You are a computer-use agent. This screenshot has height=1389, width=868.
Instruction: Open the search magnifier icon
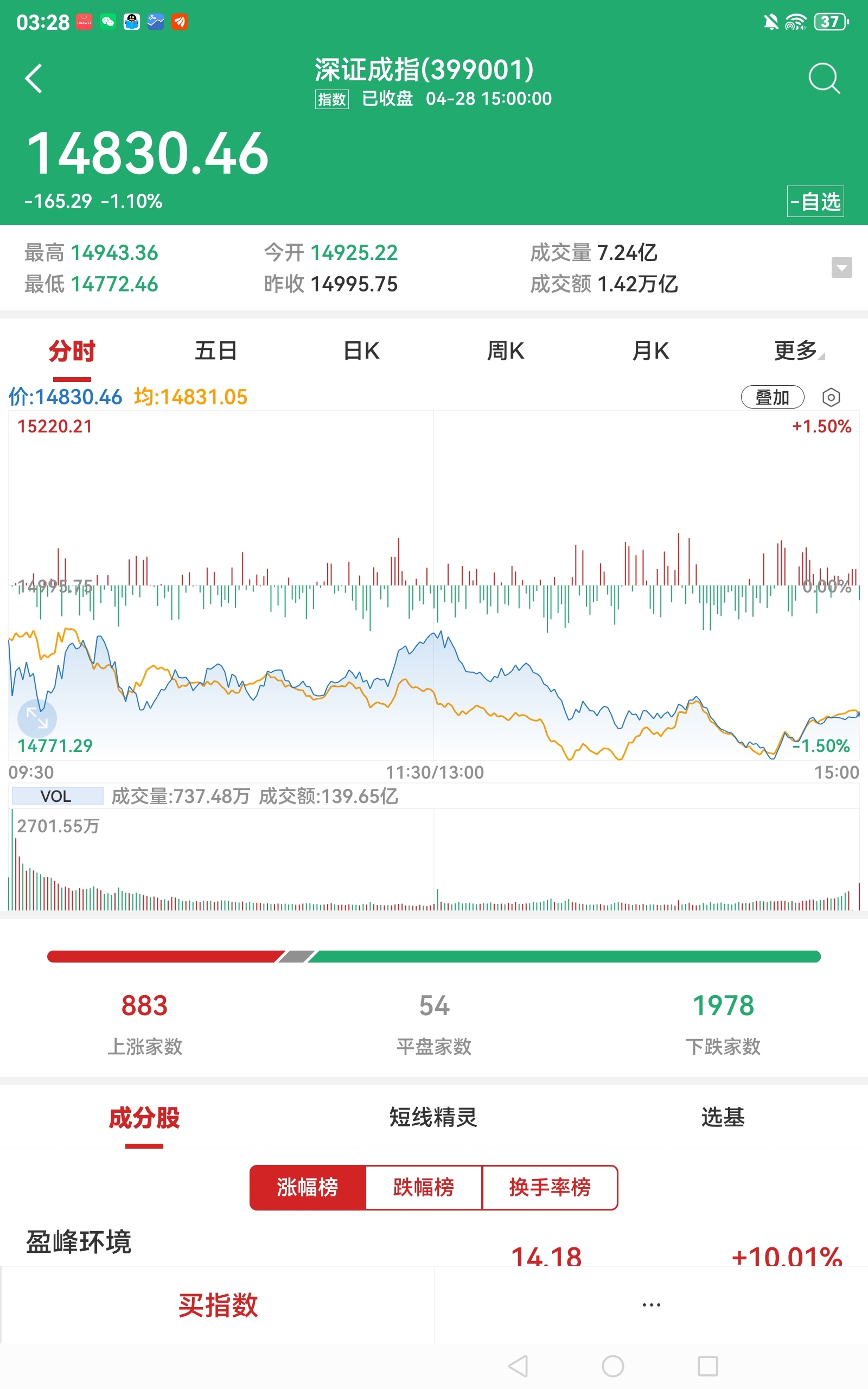tap(825, 79)
